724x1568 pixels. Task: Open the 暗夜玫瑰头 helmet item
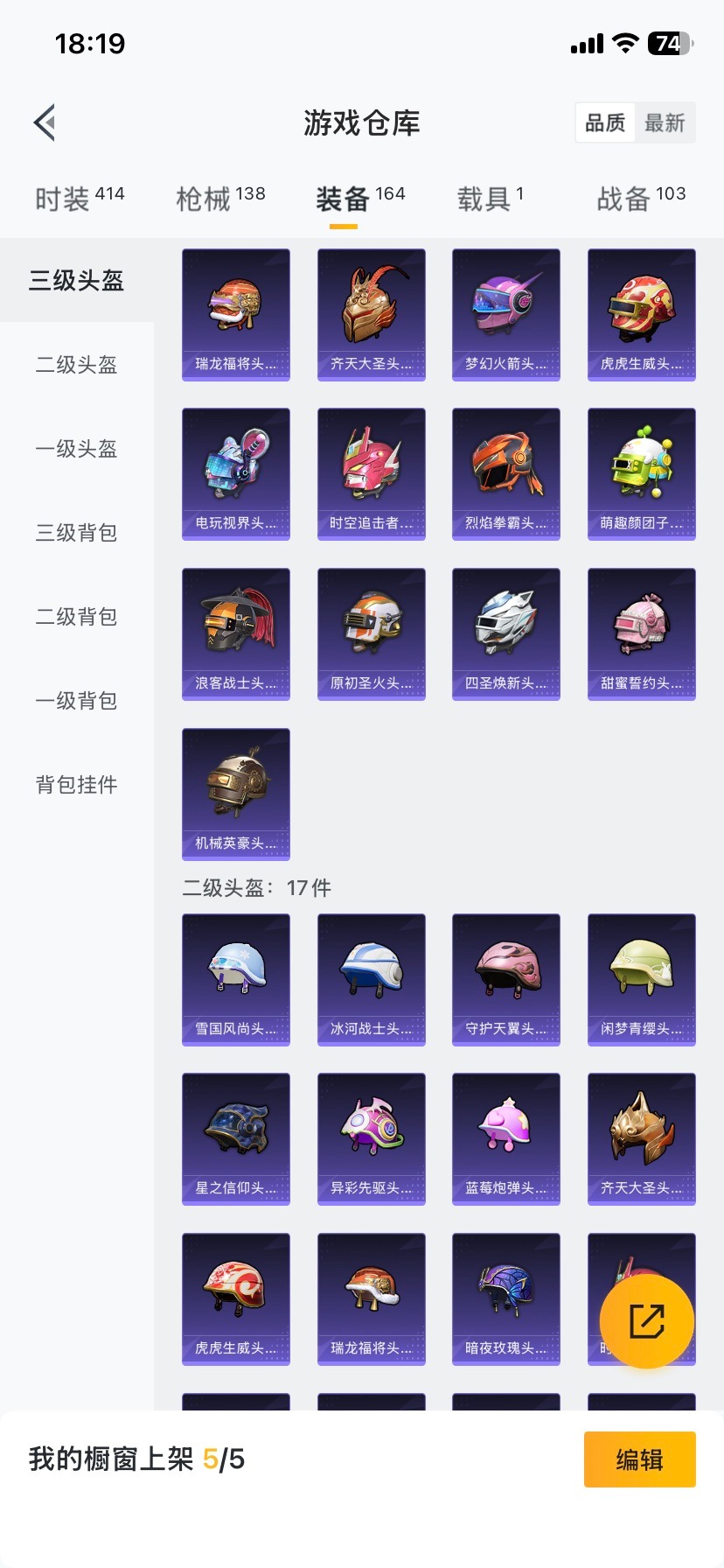[505, 1298]
